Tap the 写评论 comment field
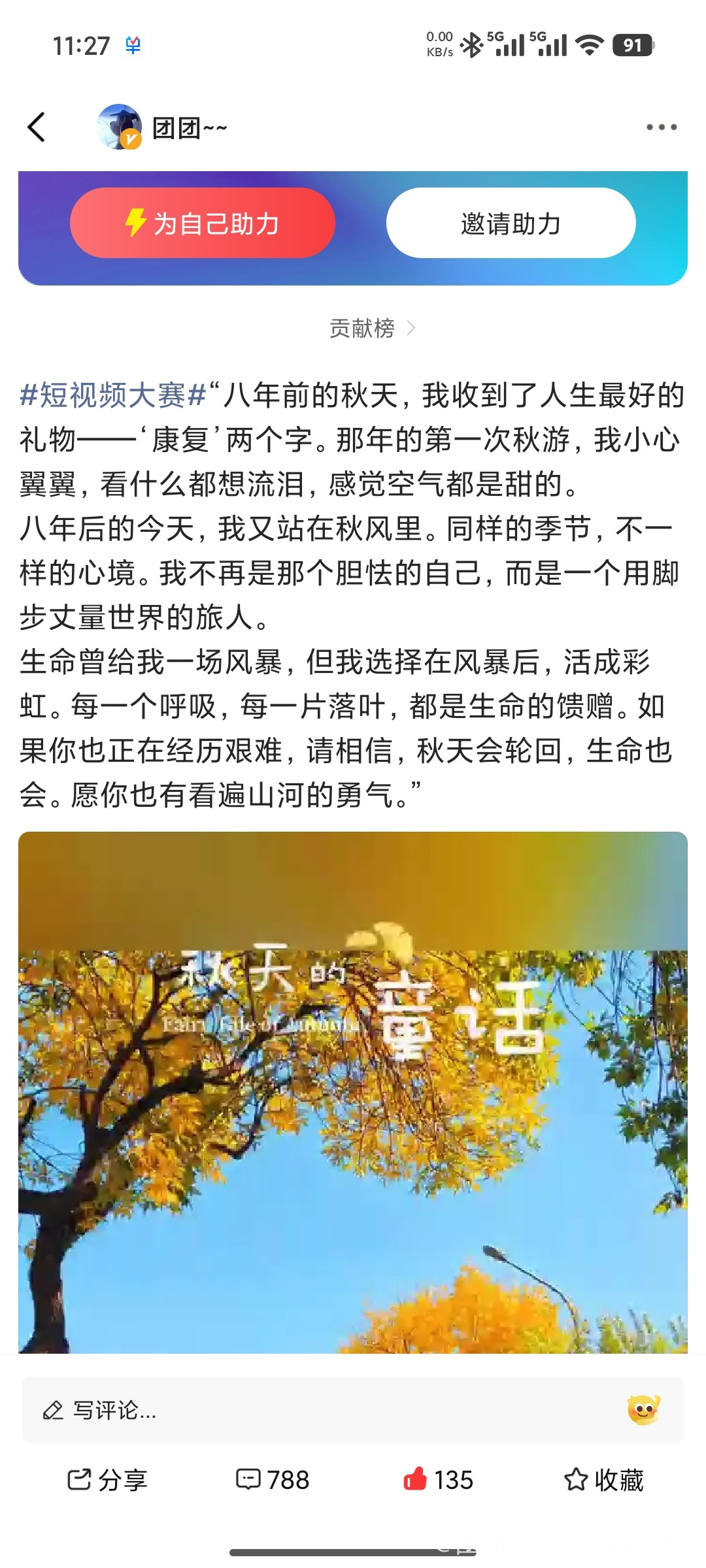This screenshot has width=706, height=1568. click(314, 1410)
